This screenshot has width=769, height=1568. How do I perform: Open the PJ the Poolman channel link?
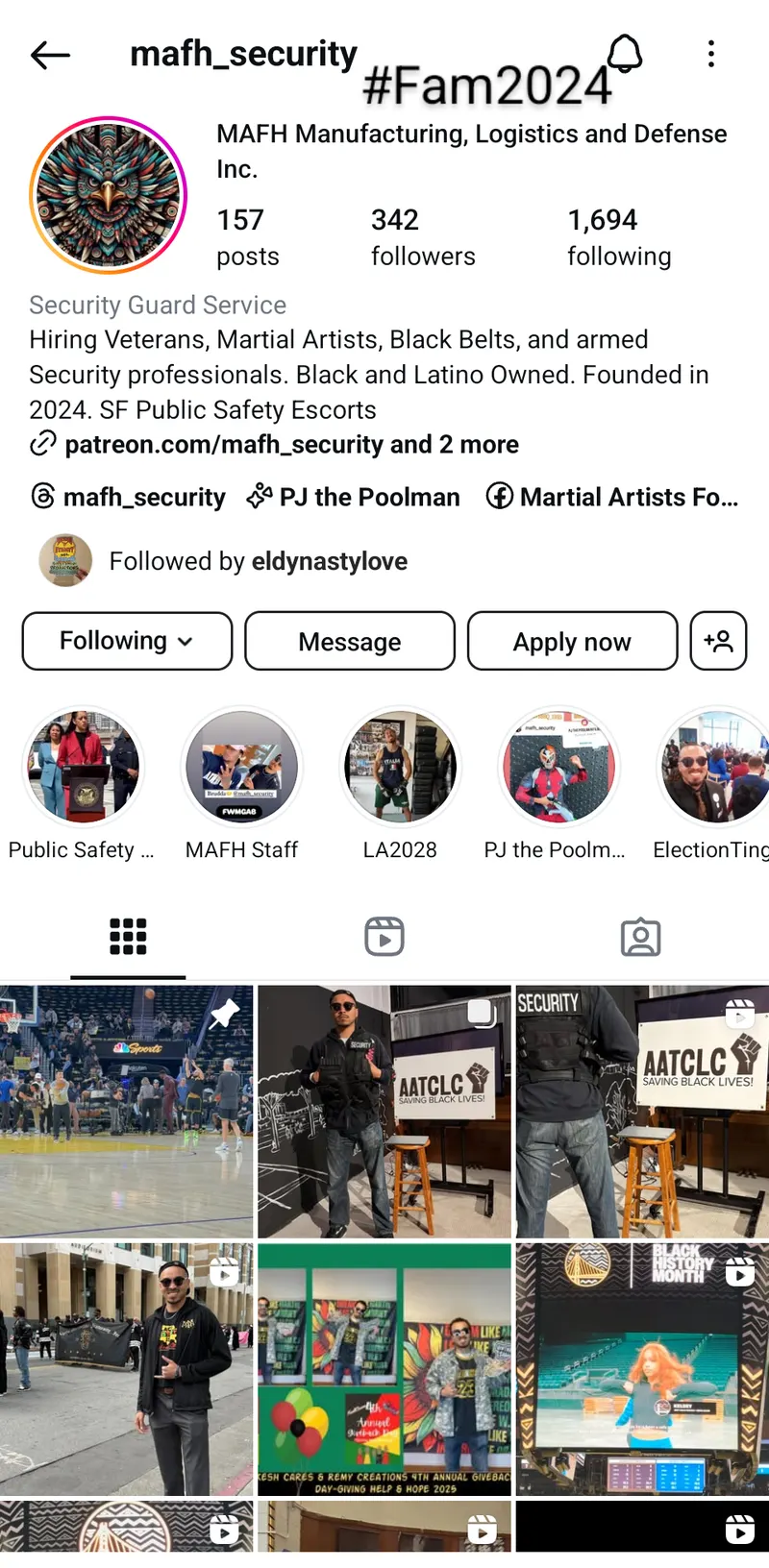(354, 497)
